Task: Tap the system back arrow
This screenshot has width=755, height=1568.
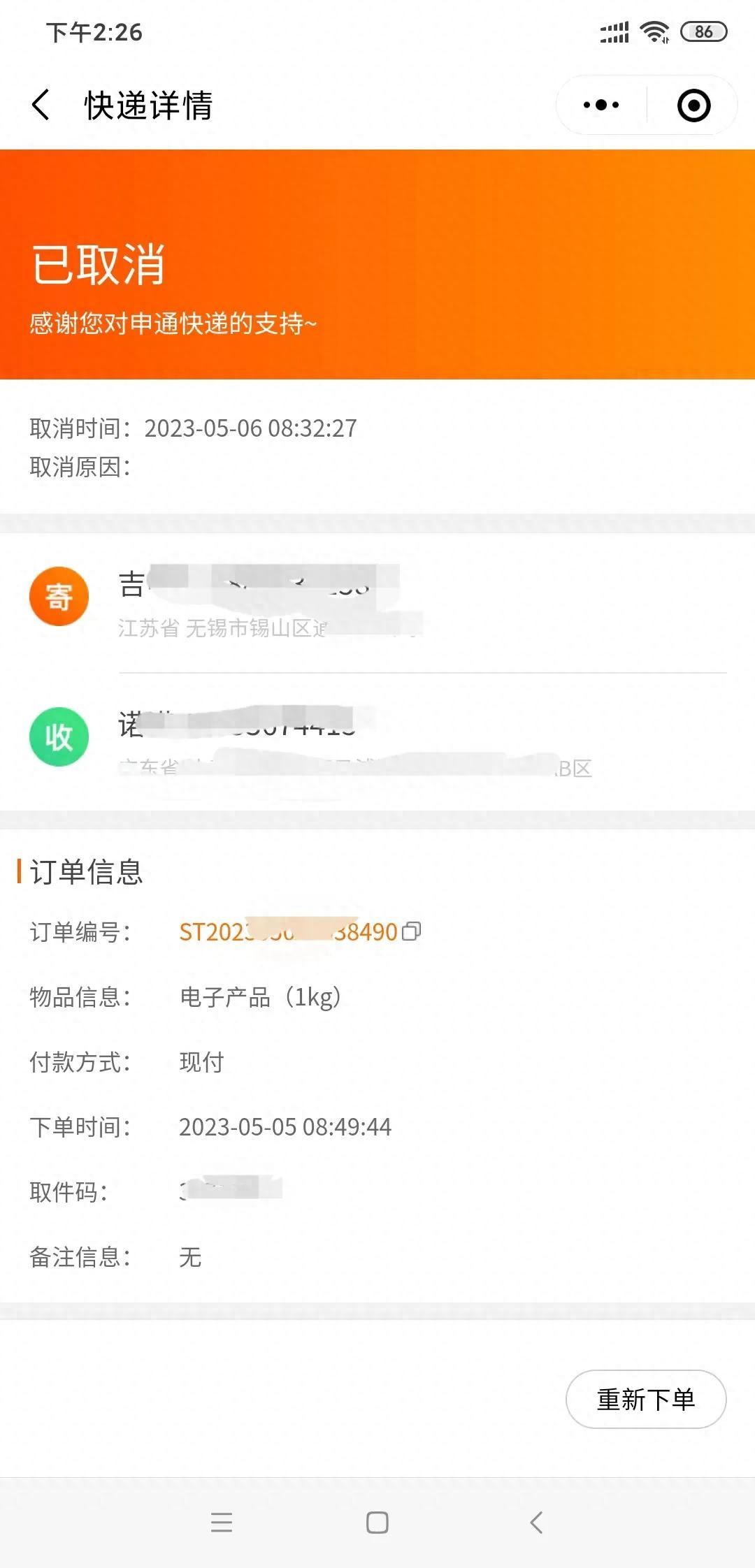Action: tap(536, 1522)
